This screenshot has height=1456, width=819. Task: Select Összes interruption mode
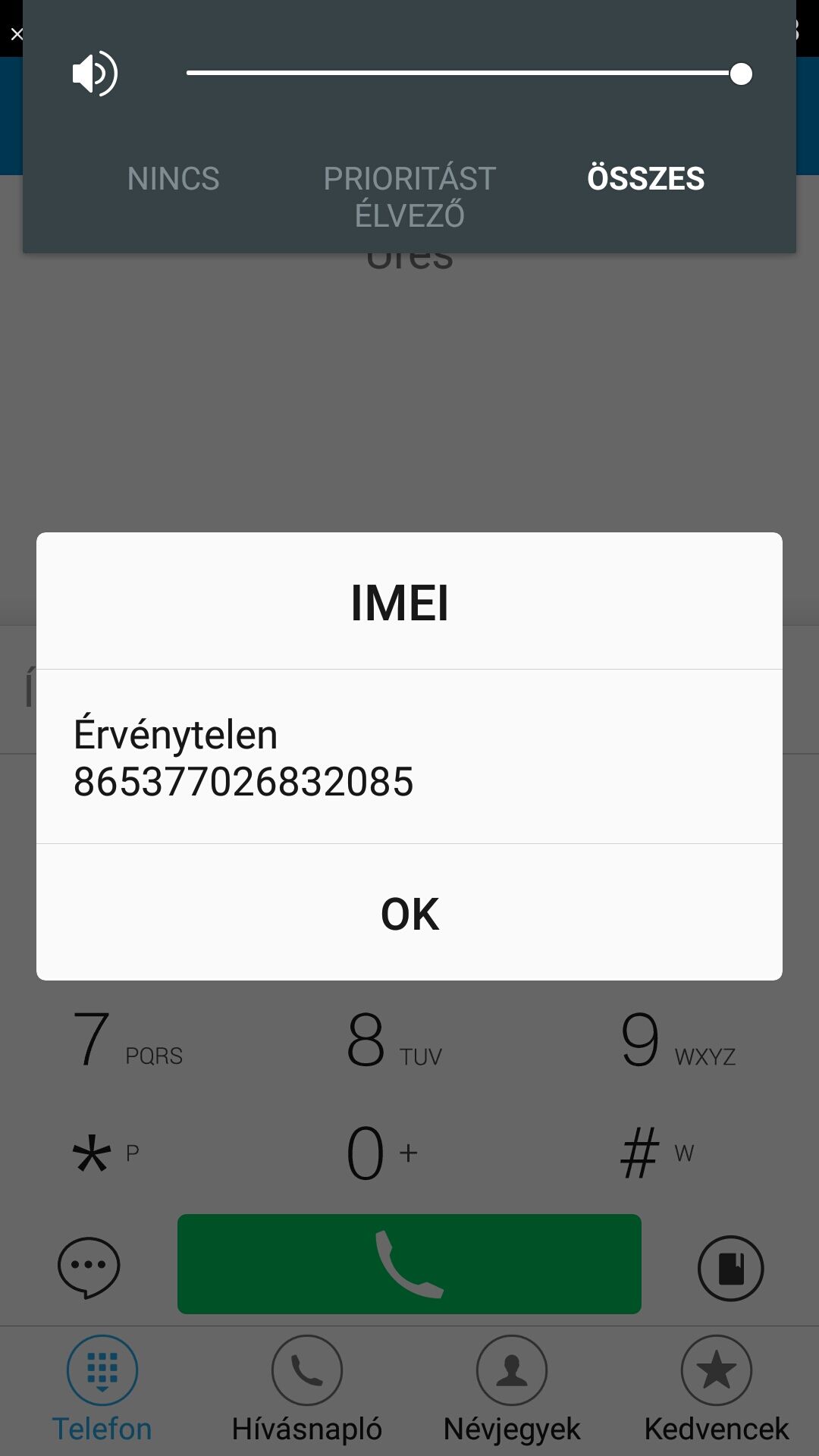click(646, 179)
